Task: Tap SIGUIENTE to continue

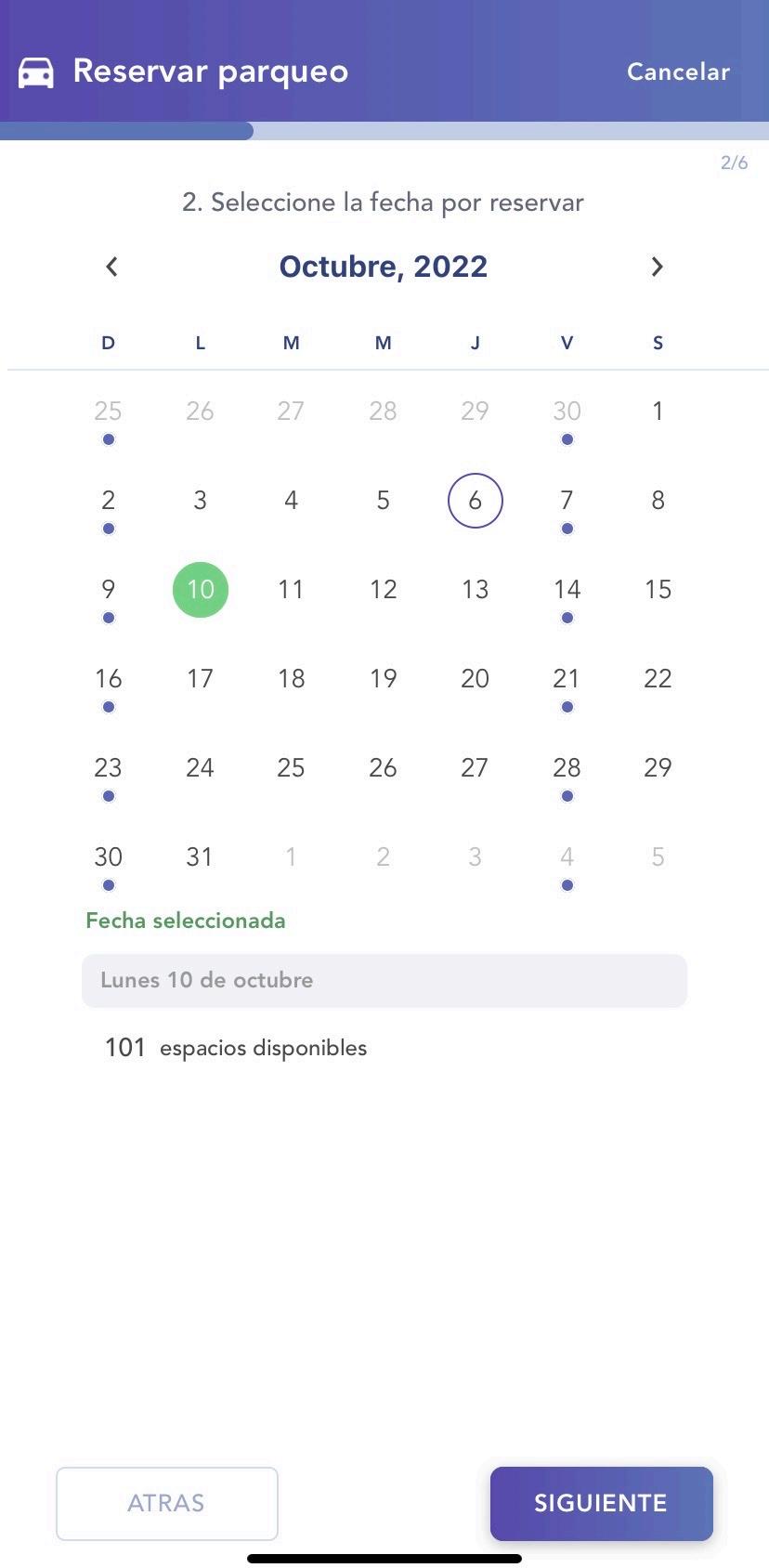Action: (601, 1503)
